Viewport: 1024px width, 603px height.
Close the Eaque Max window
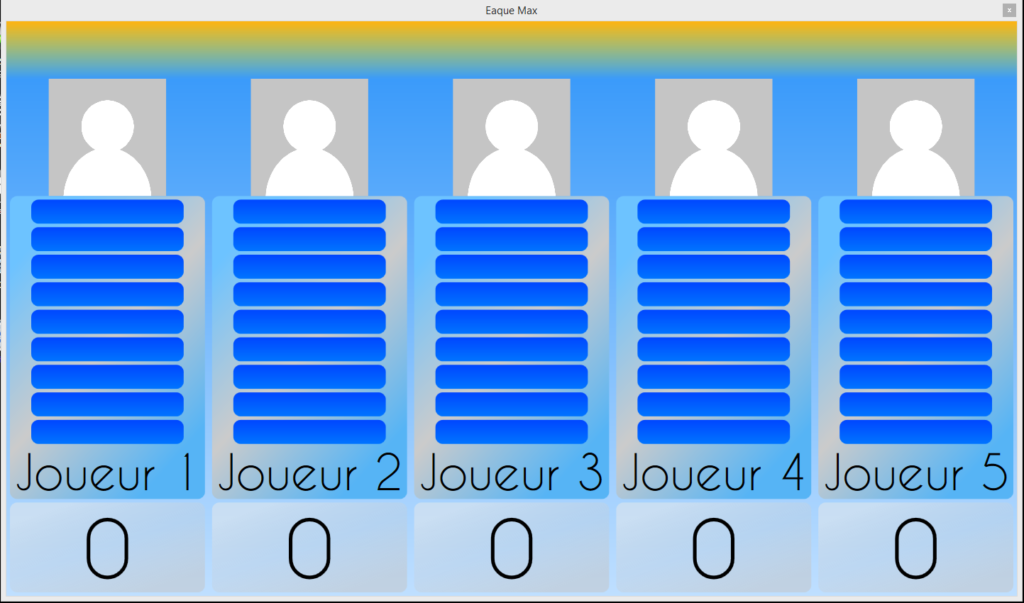coord(1009,10)
